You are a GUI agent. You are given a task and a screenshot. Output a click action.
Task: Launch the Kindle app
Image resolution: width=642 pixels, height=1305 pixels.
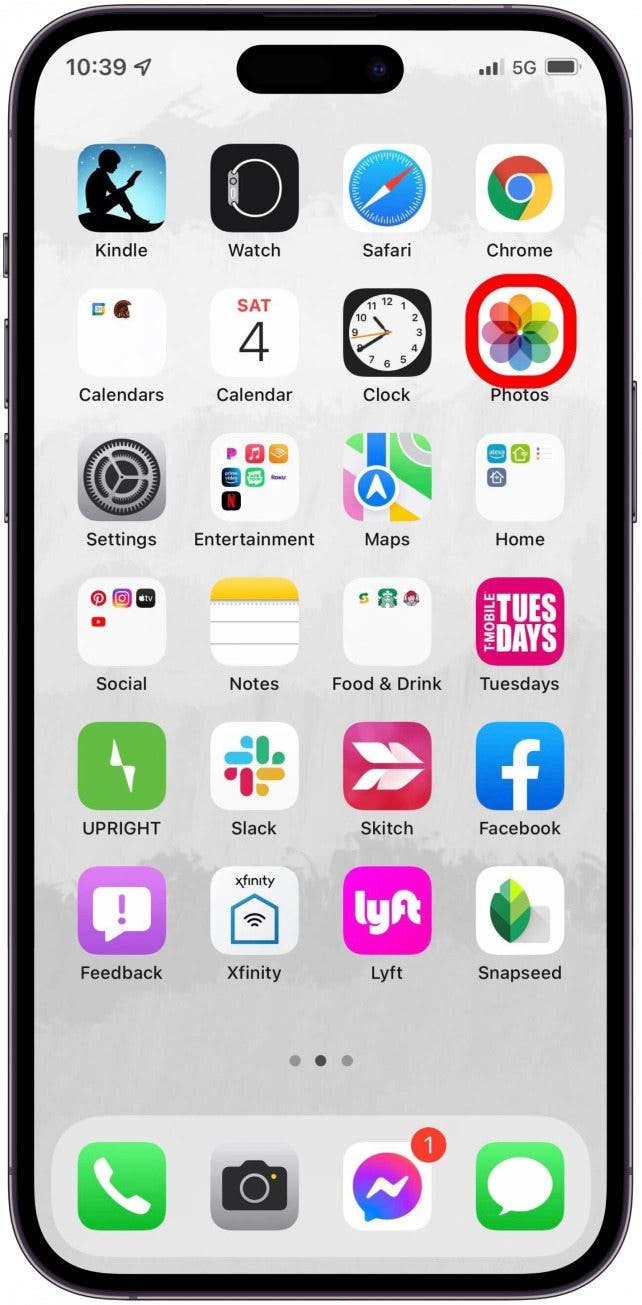121,188
